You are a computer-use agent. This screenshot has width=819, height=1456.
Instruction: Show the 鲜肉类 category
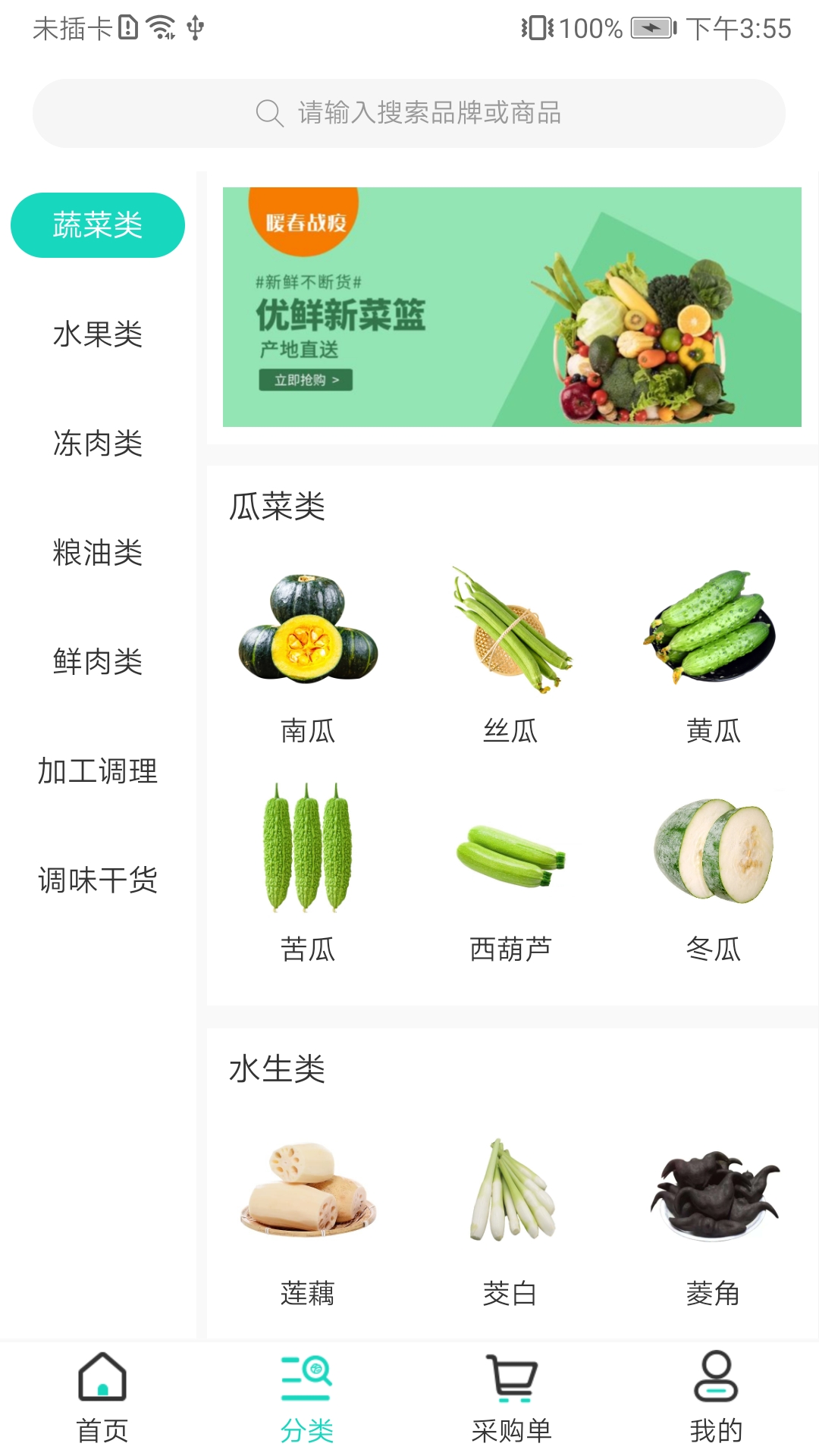[x=98, y=662]
